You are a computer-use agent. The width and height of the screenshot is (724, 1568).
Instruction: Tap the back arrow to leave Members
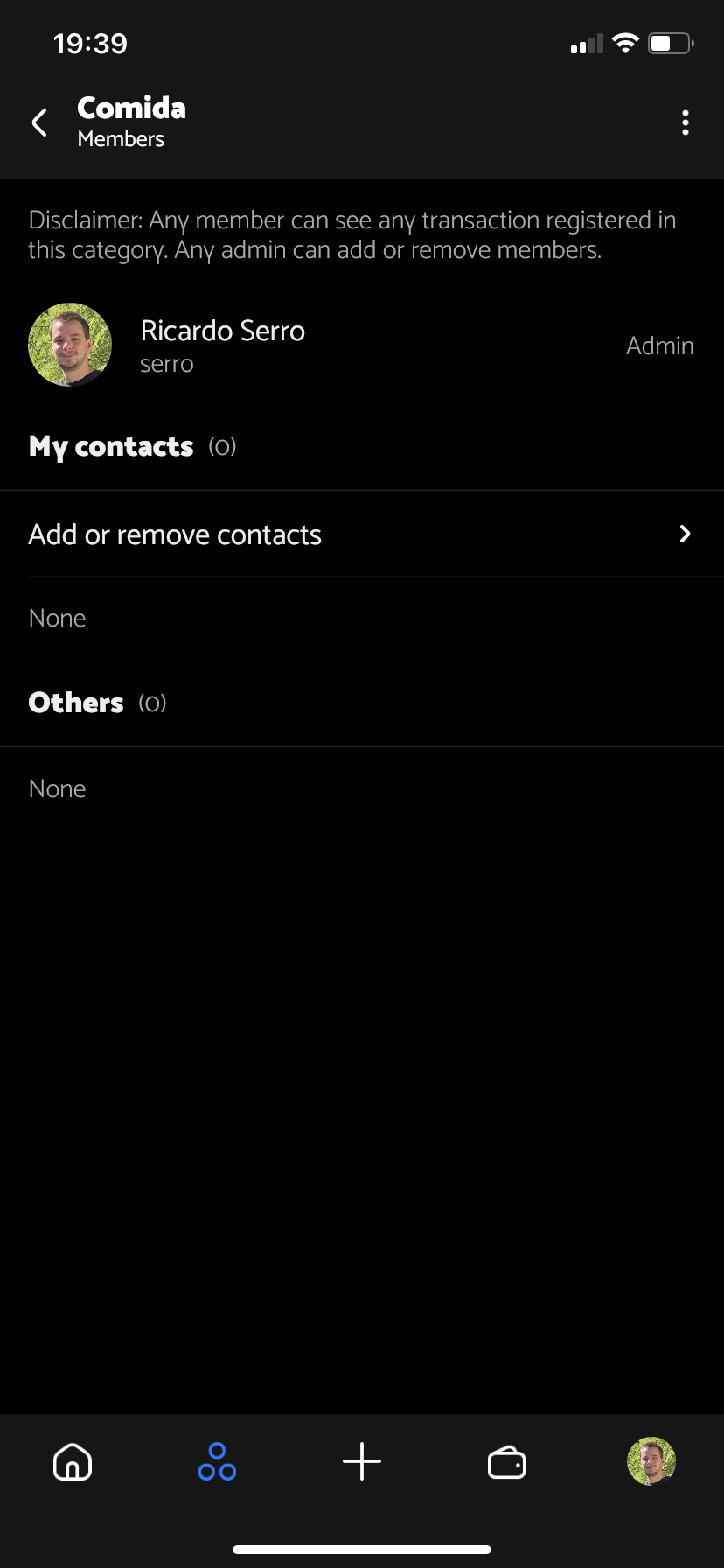(39, 122)
